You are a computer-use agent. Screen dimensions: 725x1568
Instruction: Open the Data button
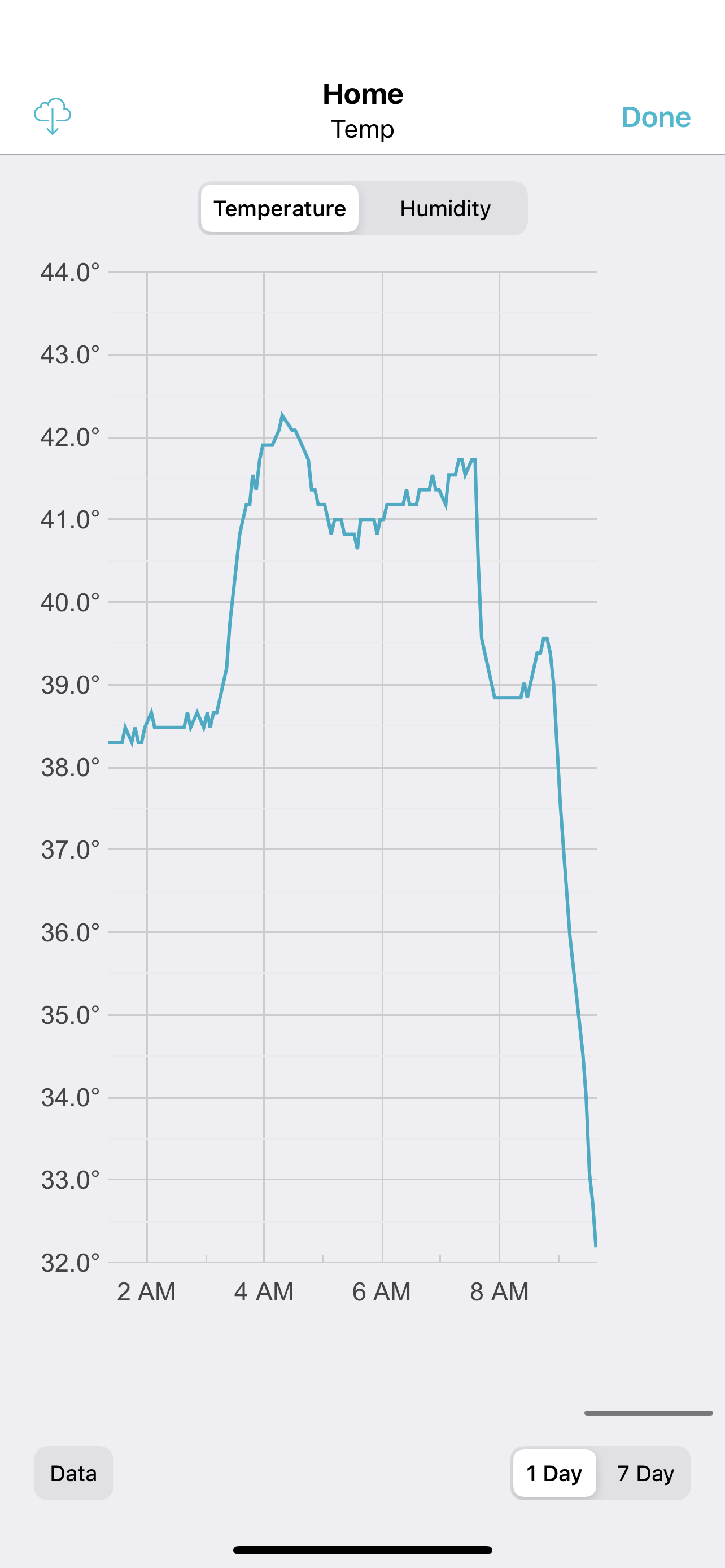click(x=73, y=1473)
